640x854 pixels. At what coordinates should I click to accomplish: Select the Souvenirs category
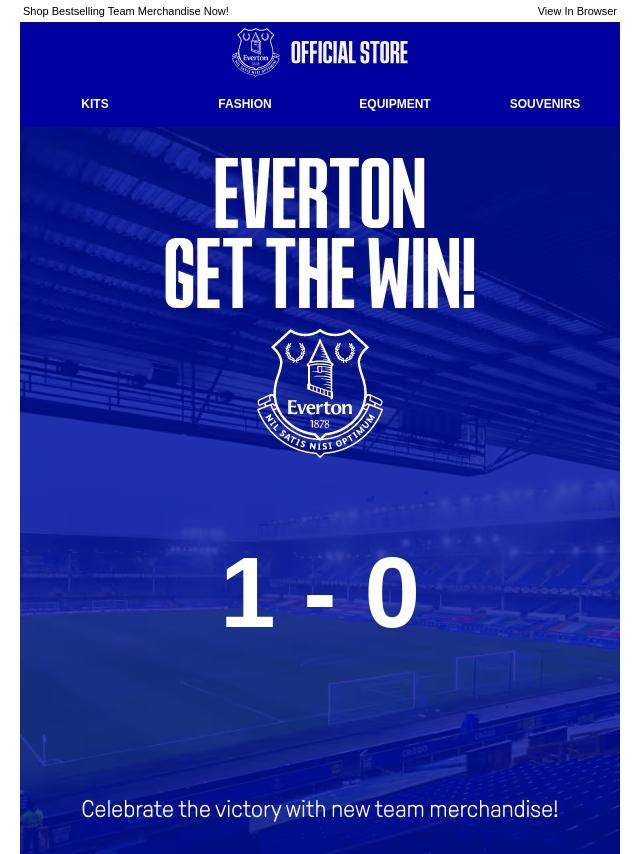(x=544, y=104)
